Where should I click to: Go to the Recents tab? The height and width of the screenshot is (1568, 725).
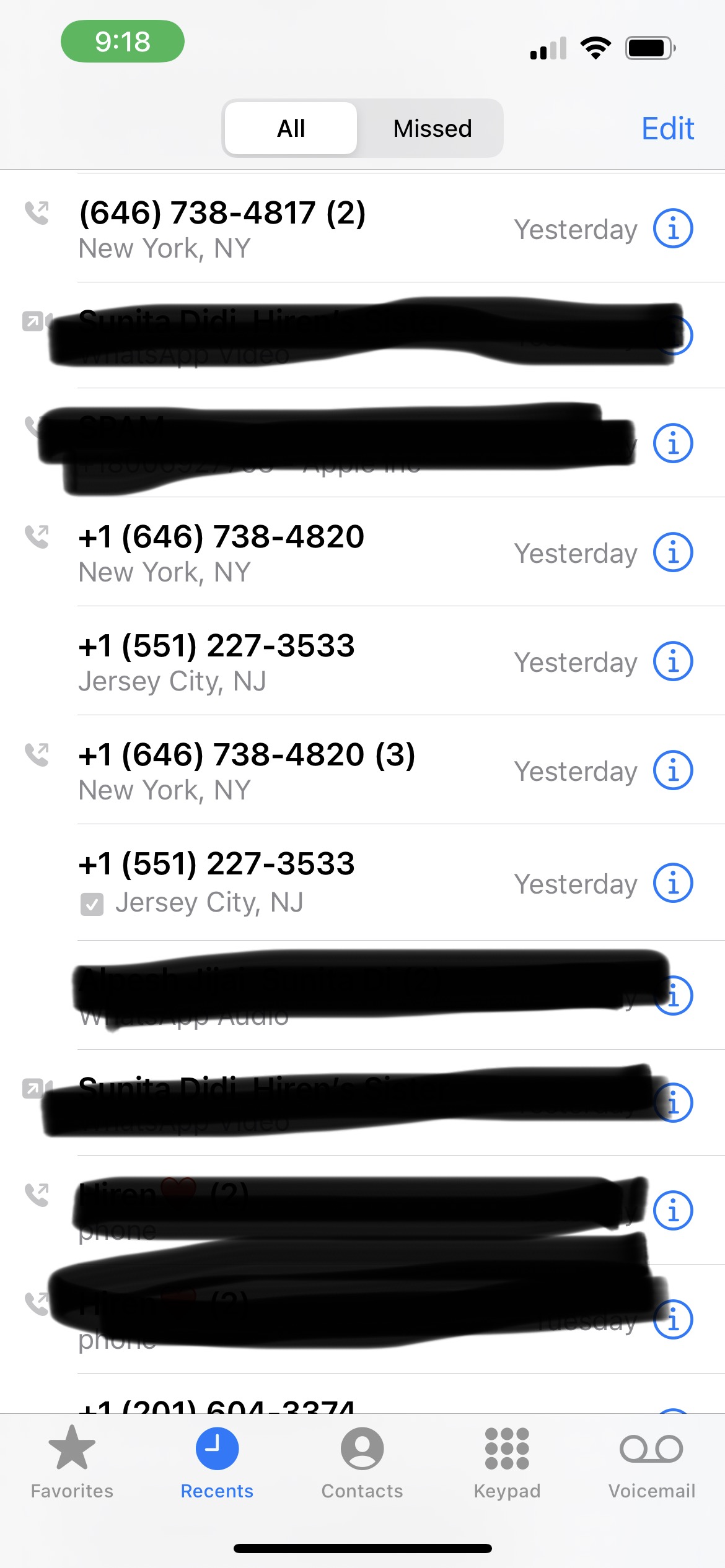217,1458
